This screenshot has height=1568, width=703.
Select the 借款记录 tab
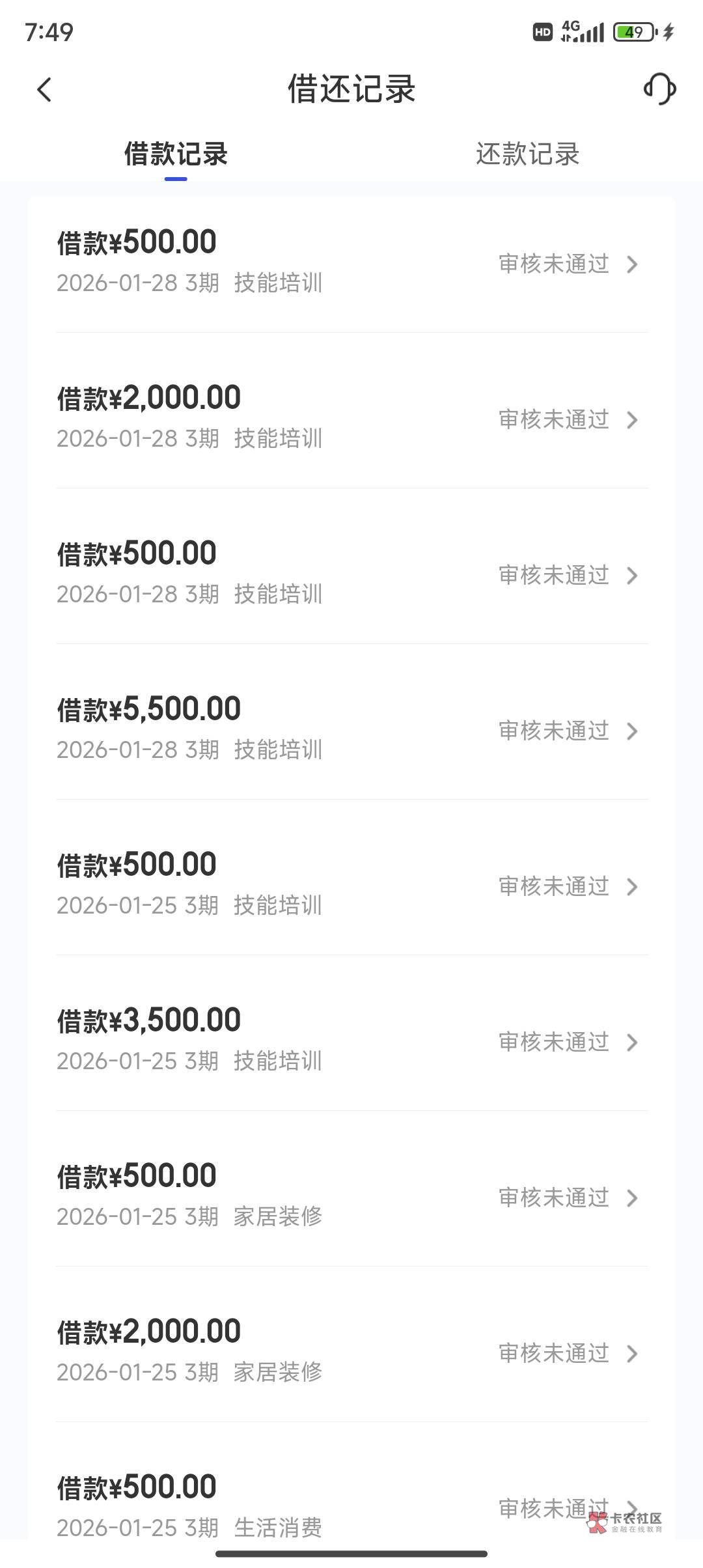click(x=176, y=154)
